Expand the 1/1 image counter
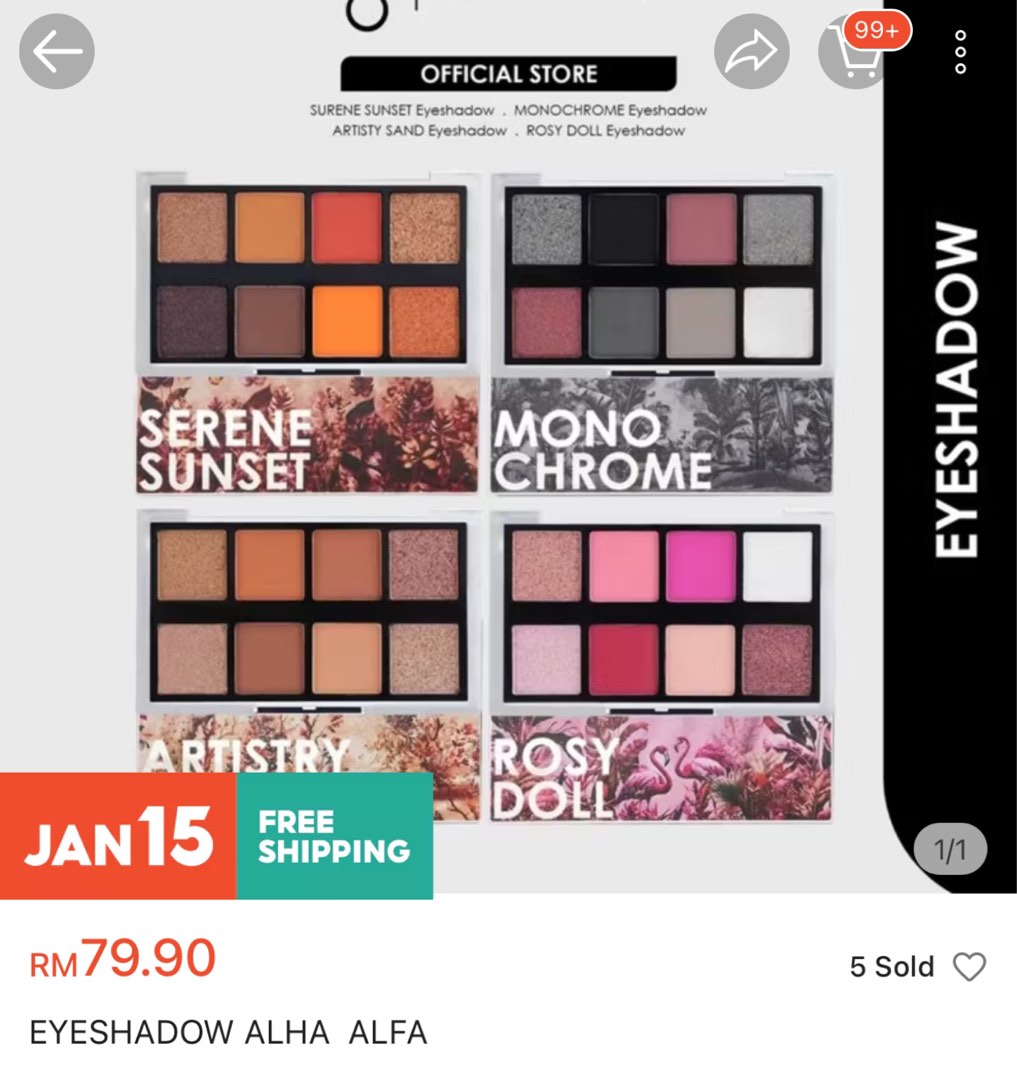Screen dimensions: 1017x1080 click(948, 848)
